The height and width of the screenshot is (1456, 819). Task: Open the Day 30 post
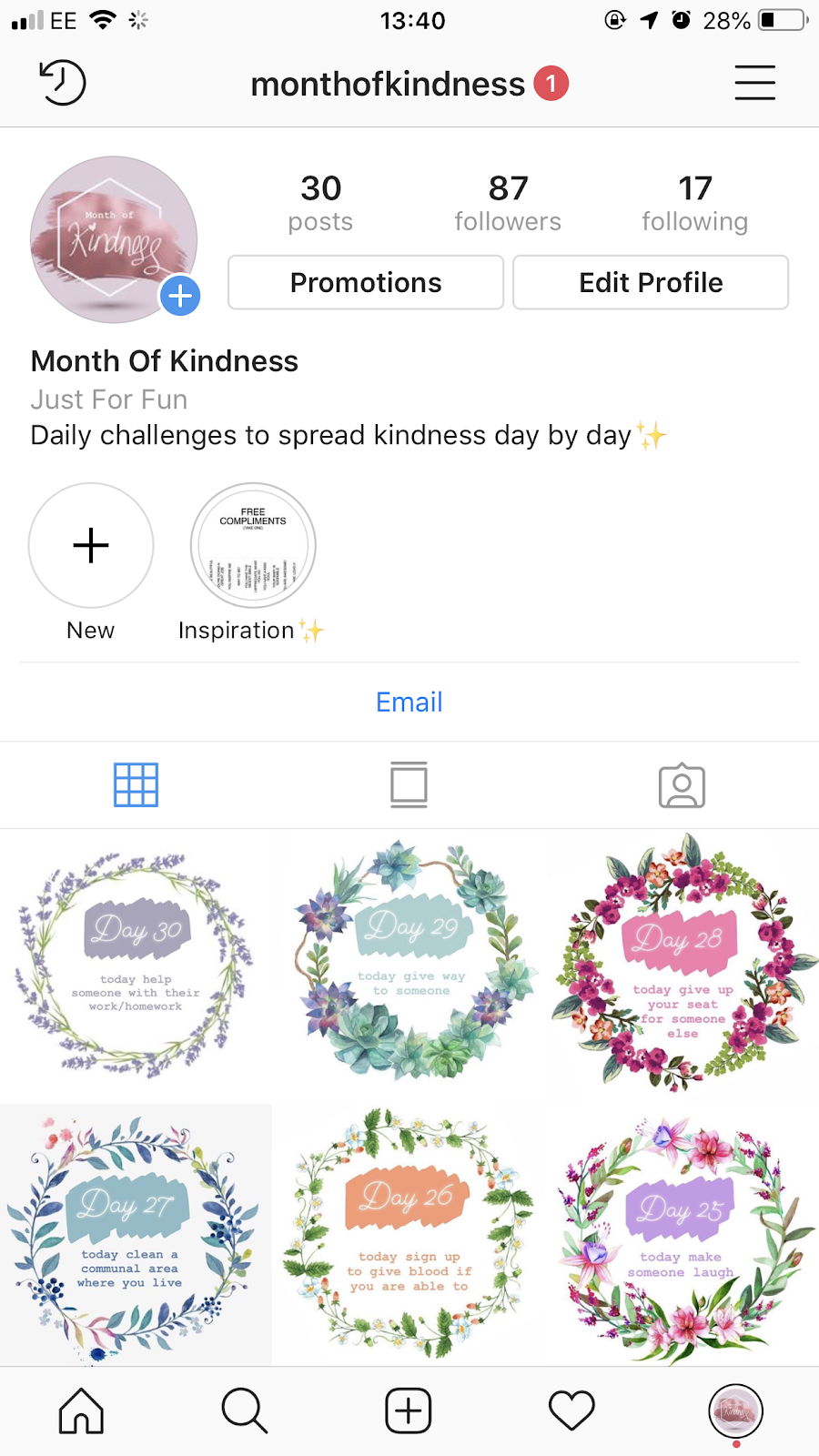click(x=136, y=965)
